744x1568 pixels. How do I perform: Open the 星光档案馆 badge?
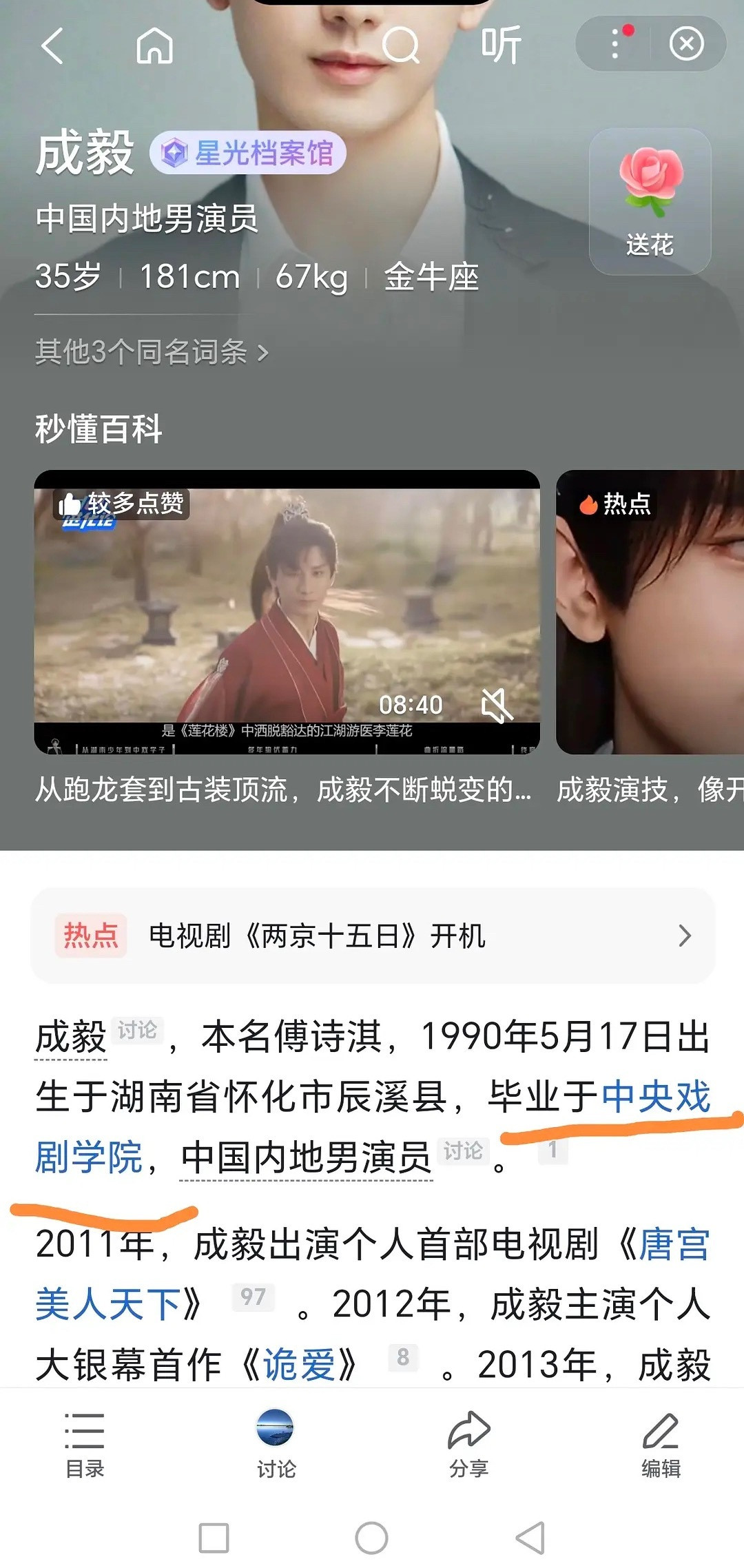(248, 153)
